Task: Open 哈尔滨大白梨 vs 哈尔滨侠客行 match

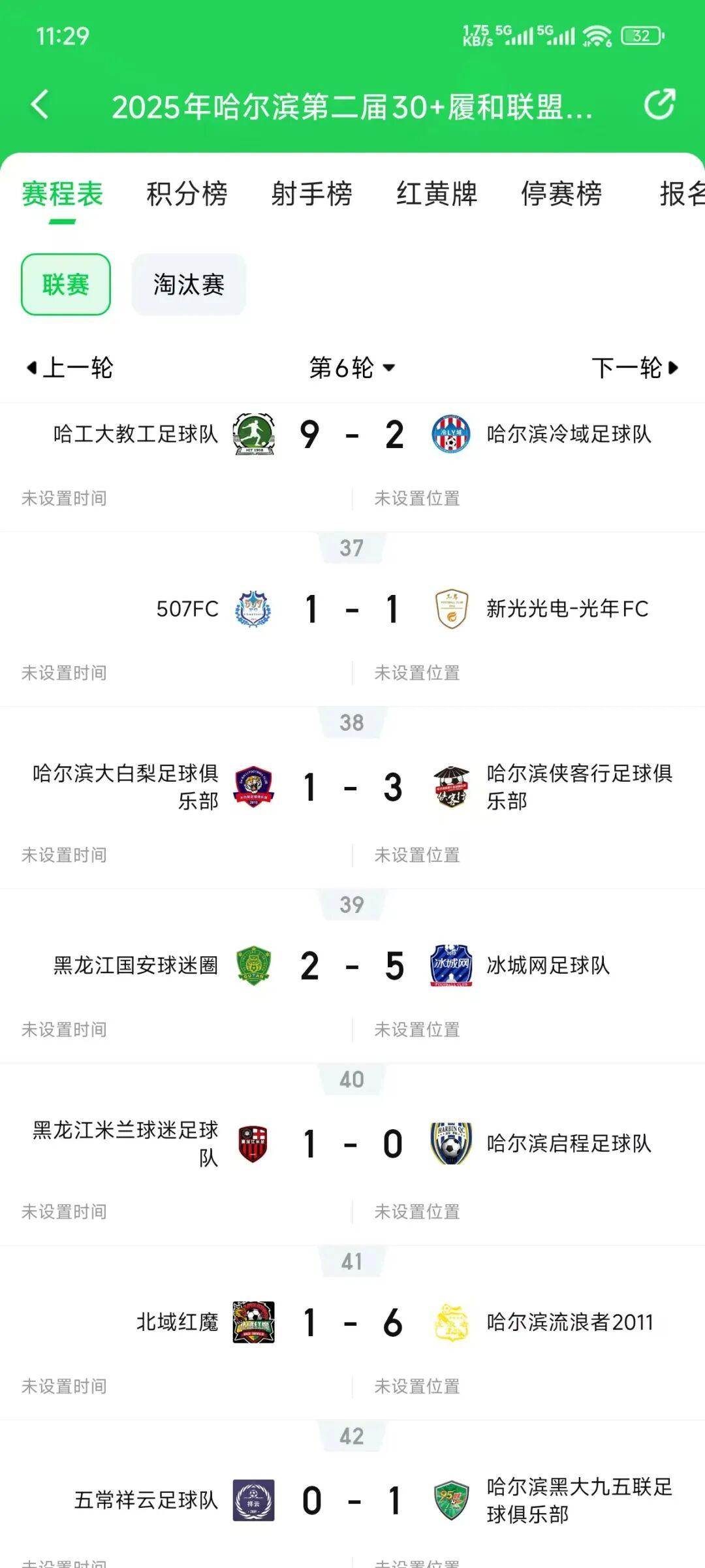Action: tap(352, 788)
